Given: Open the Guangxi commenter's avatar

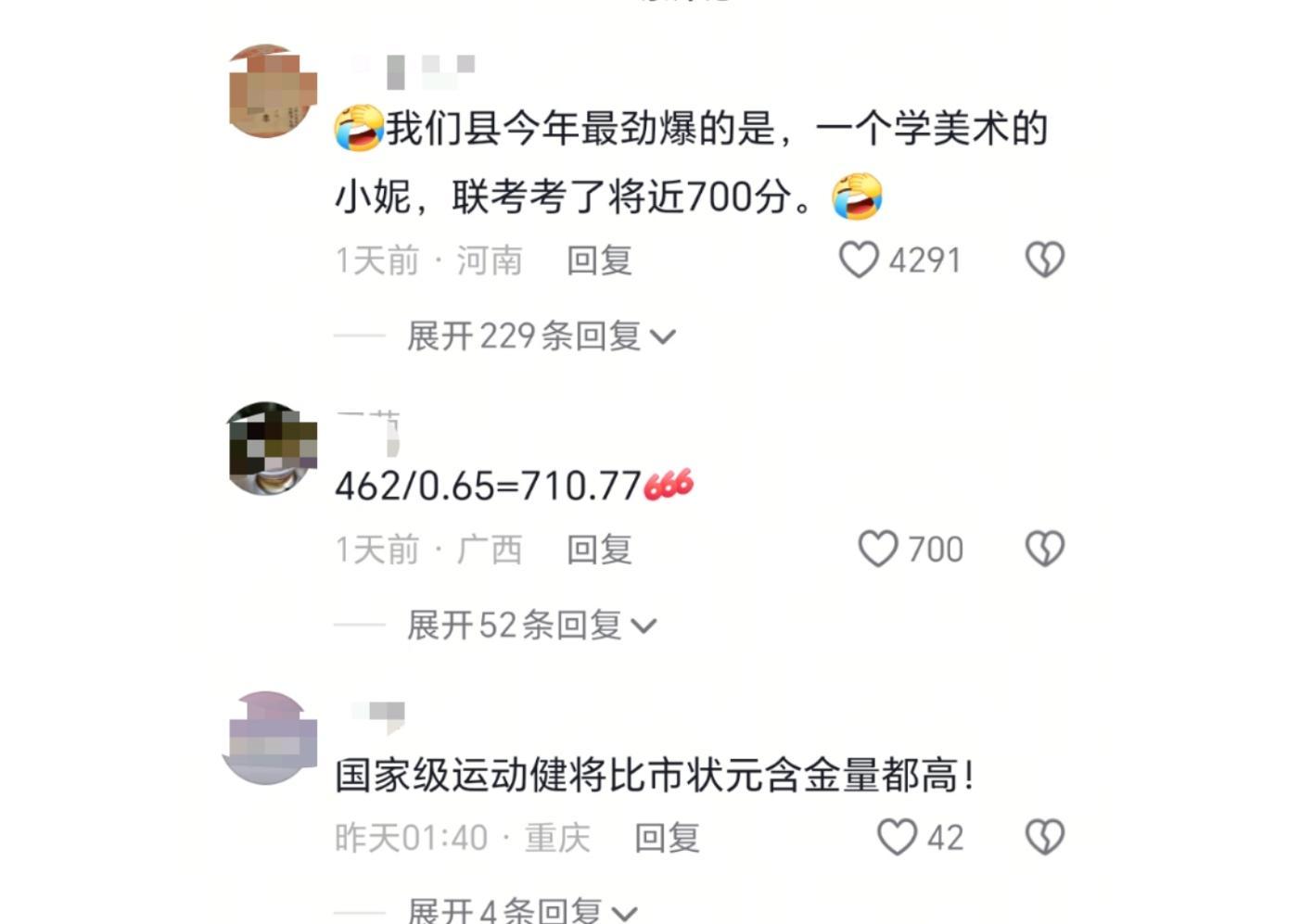Looking at the screenshot, I should 272,448.
